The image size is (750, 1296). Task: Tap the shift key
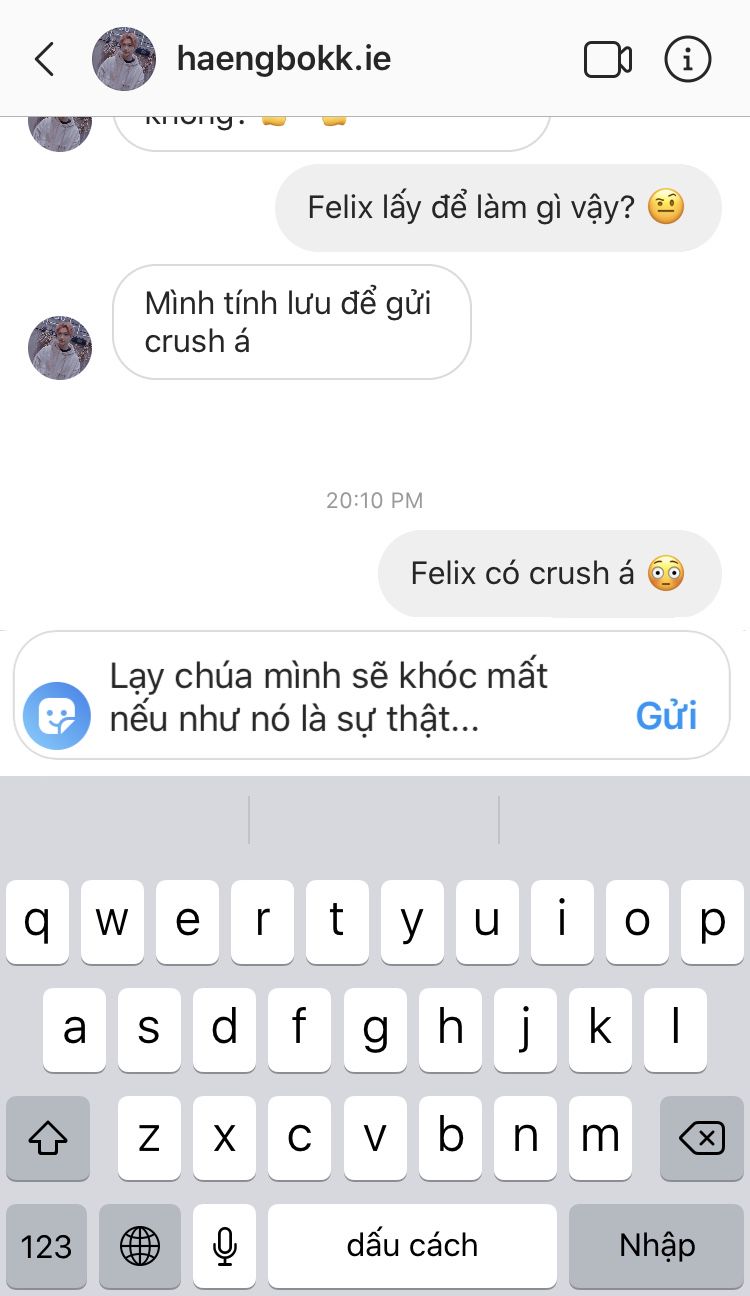48,1138
